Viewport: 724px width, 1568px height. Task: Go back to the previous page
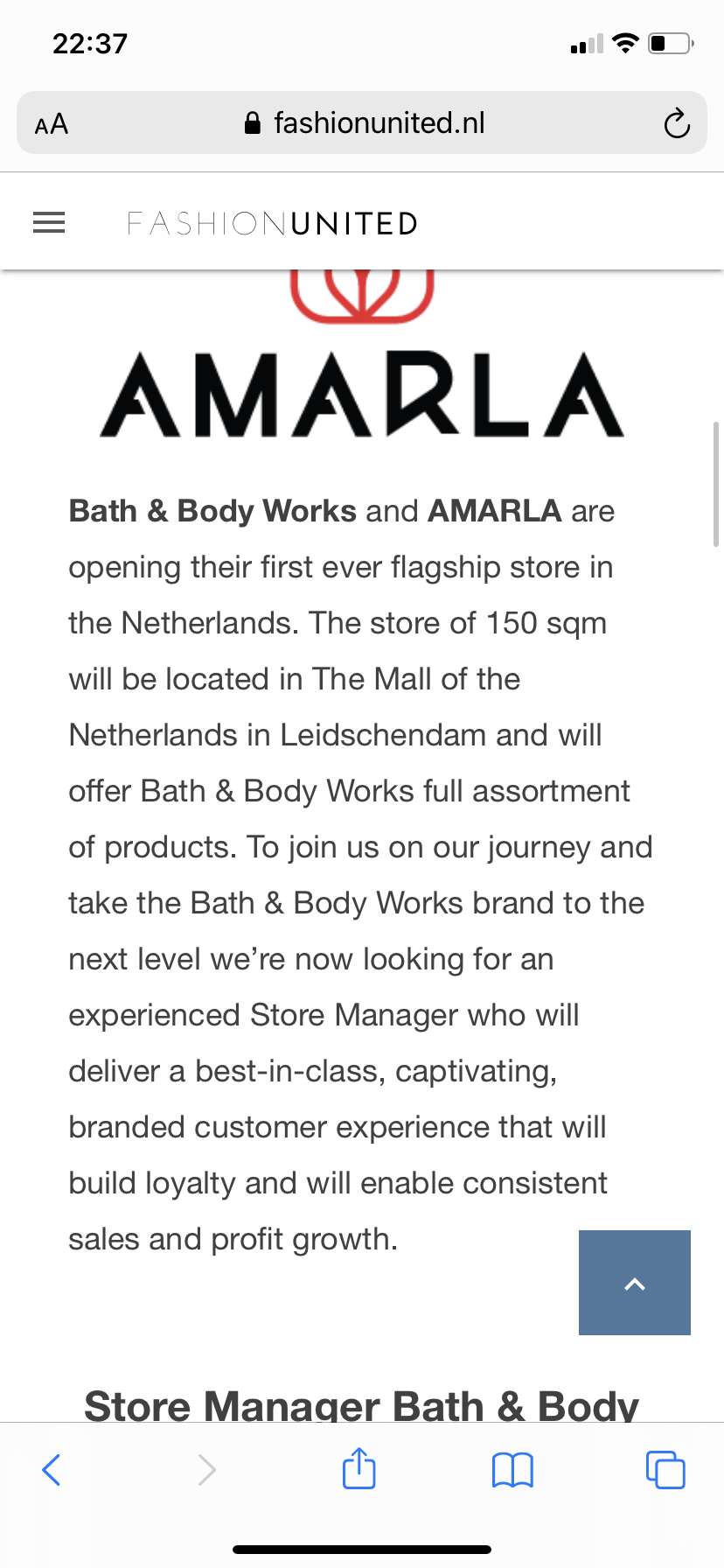tap(52, 1470)
